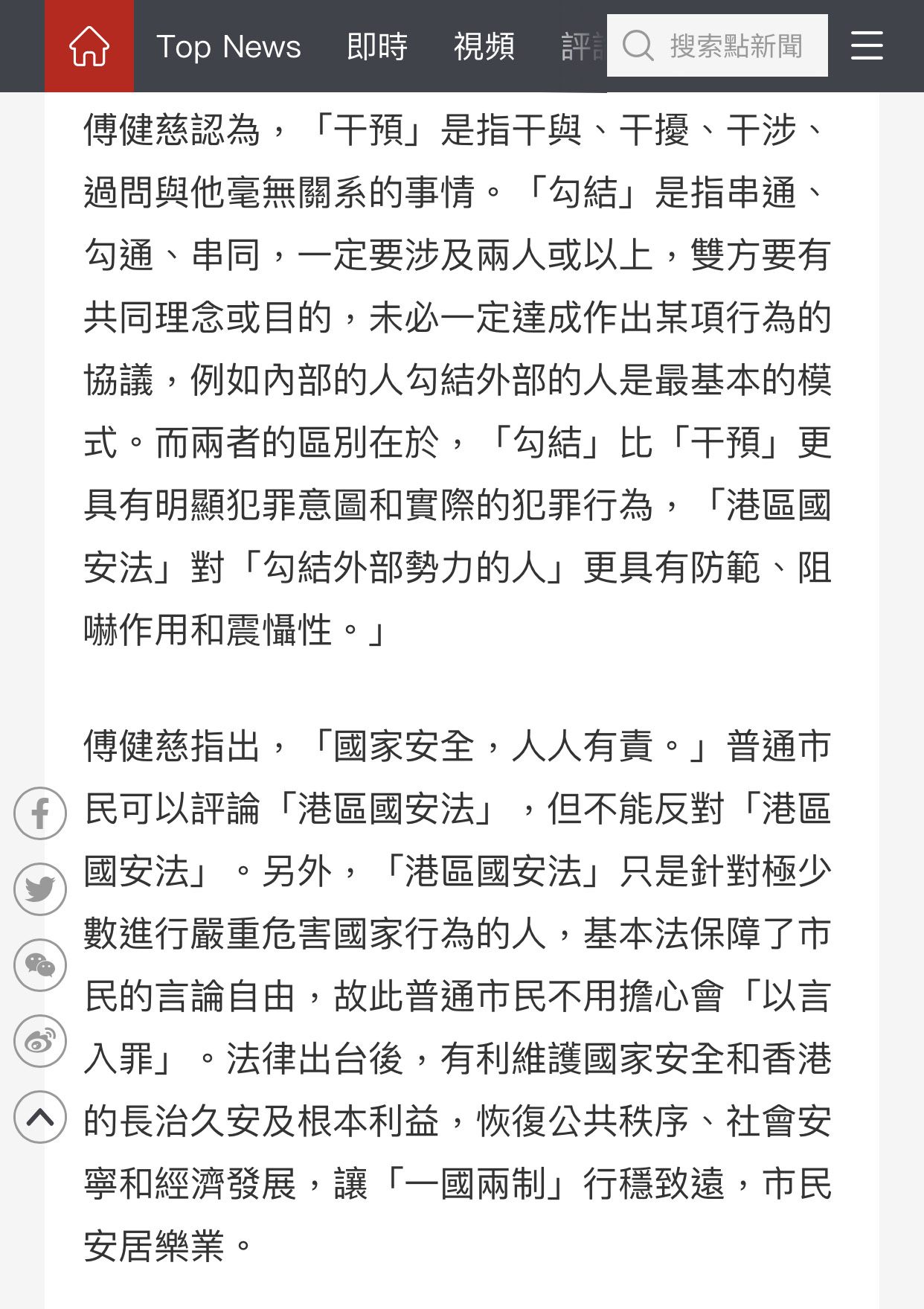Switch to the 即時 tab

377,47
